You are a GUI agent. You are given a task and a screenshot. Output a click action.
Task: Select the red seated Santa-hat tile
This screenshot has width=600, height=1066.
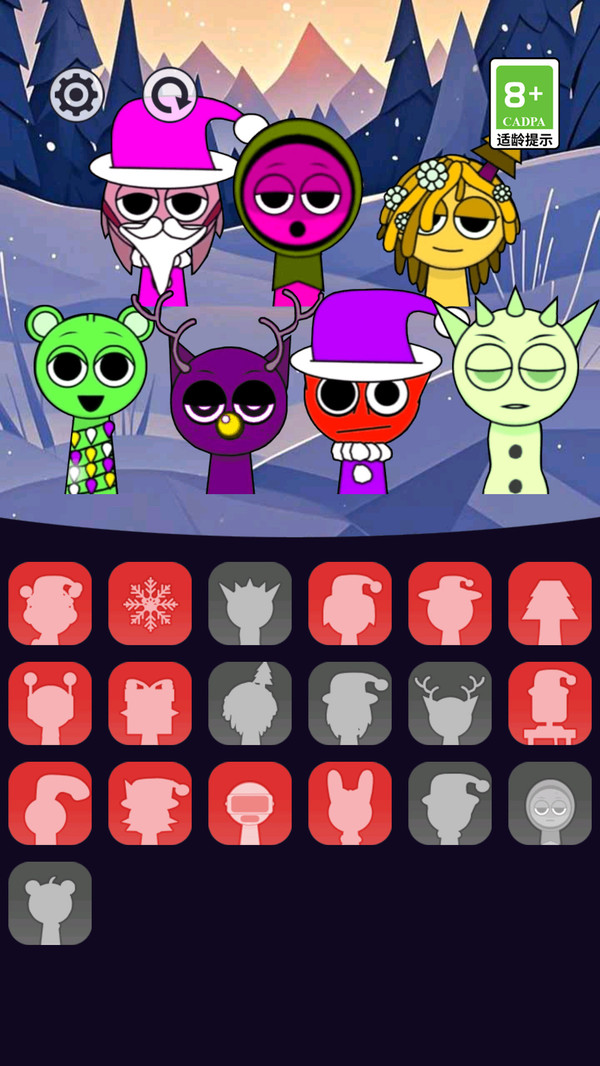coord(550,703)
